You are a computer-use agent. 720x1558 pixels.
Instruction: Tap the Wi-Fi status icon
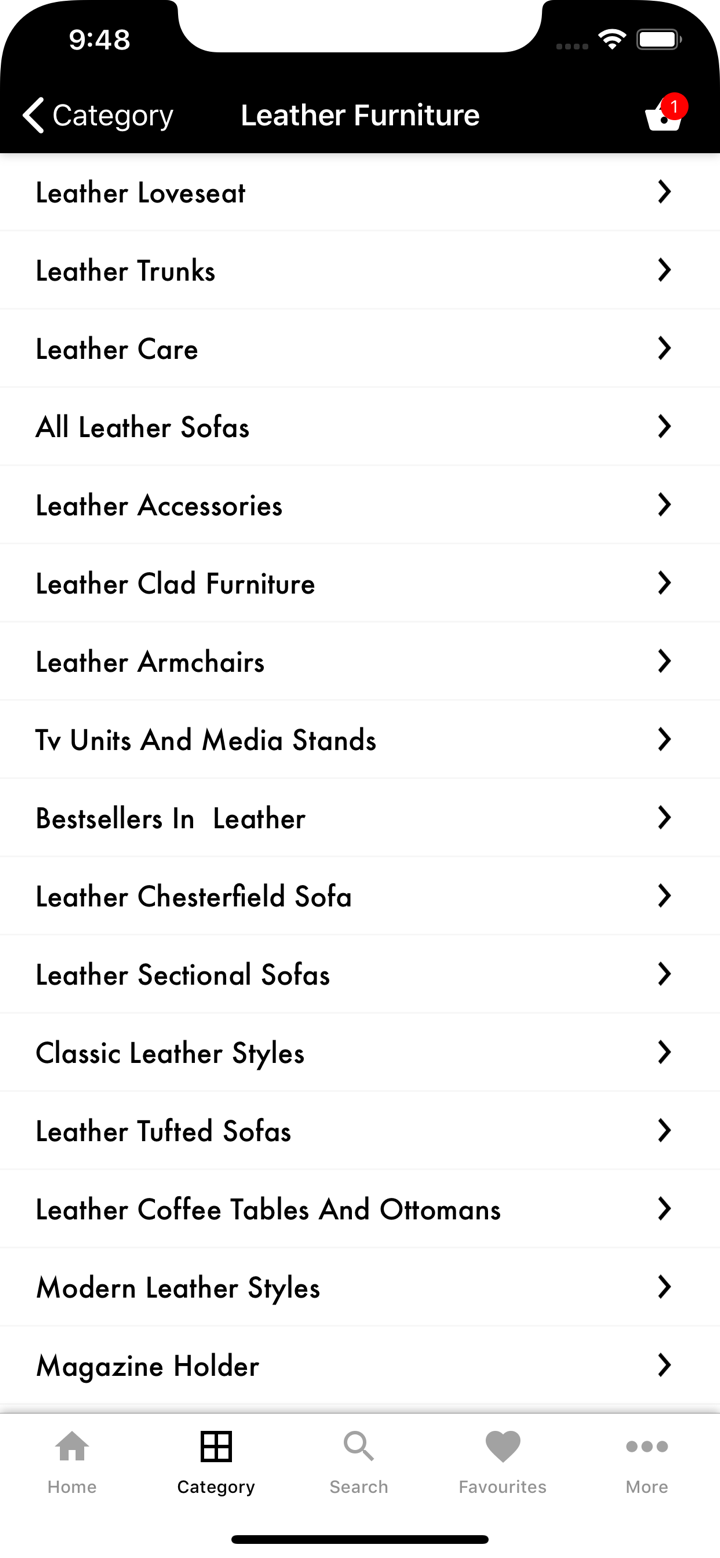[613, 40]
